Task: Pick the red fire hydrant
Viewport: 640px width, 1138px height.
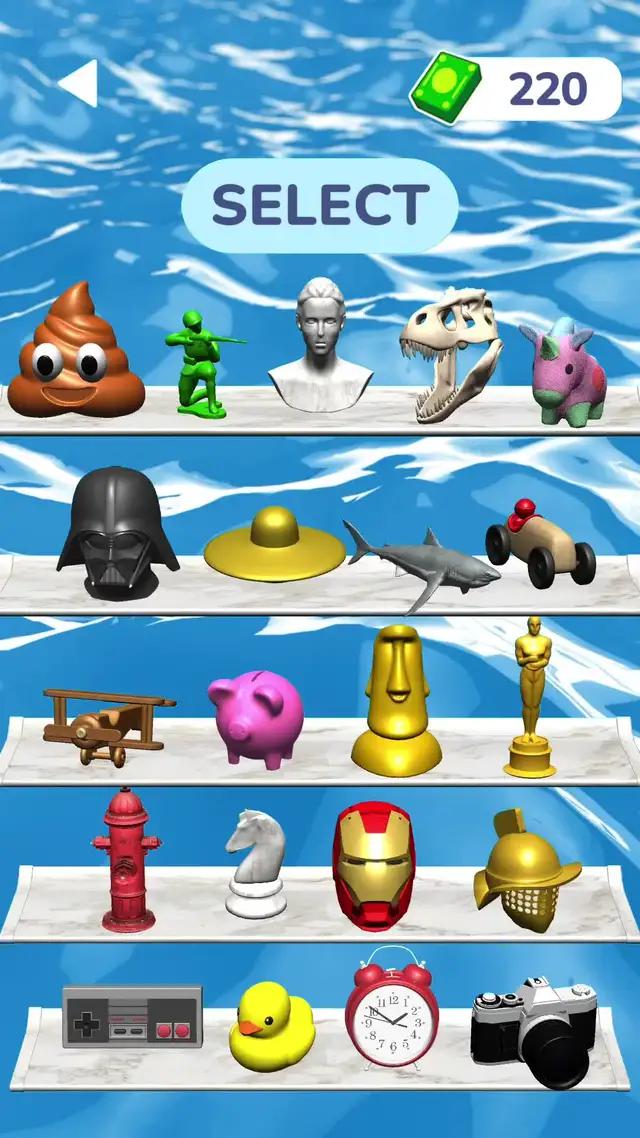Action: [125, 859]
